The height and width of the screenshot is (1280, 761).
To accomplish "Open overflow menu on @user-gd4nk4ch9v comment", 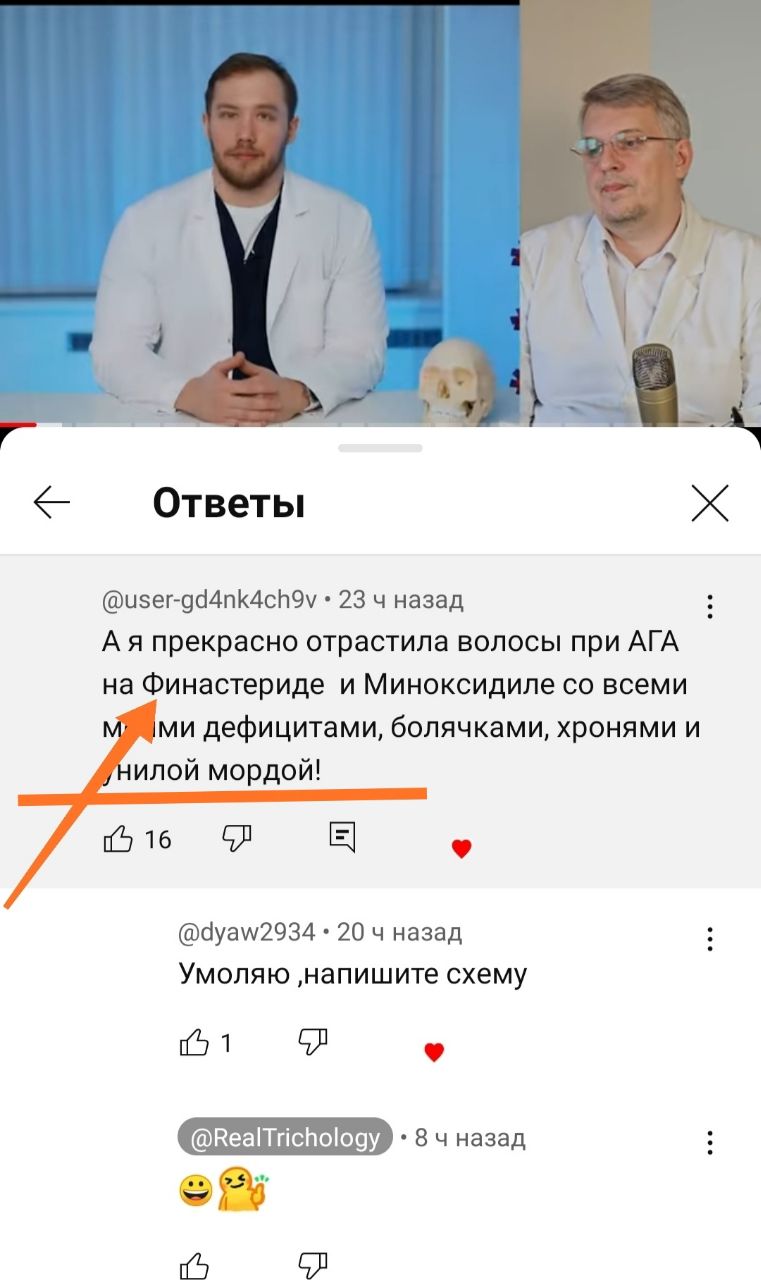I will click(709, 607).
